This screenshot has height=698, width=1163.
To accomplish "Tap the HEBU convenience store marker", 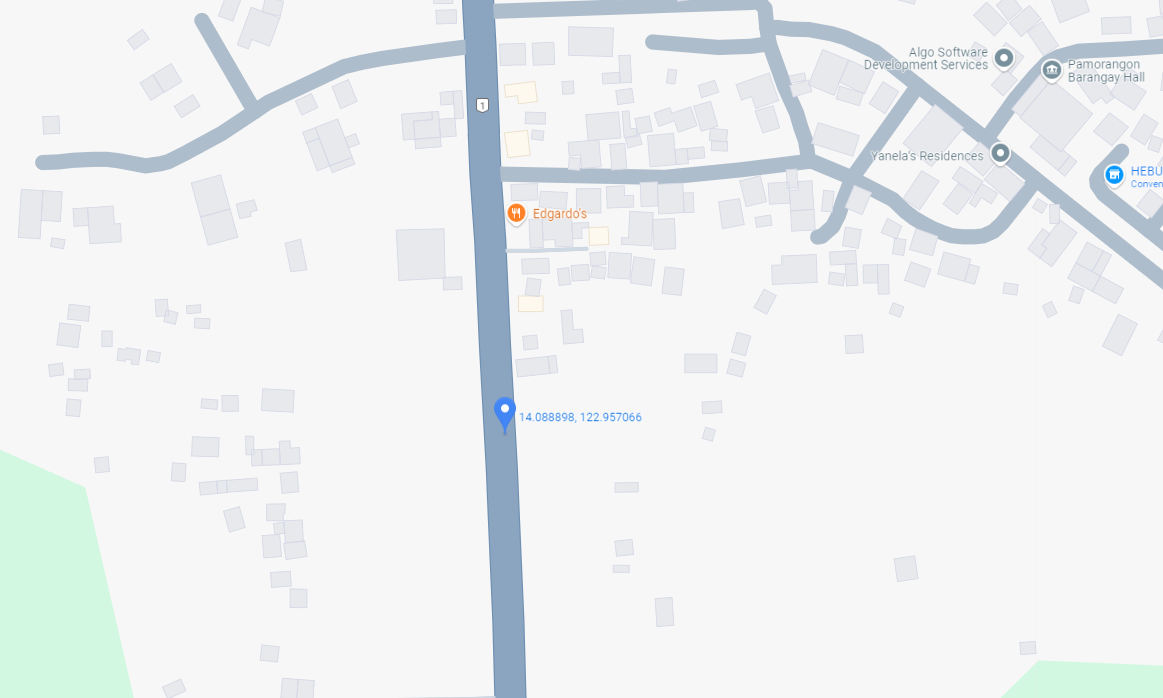I will click(1114, 175).
